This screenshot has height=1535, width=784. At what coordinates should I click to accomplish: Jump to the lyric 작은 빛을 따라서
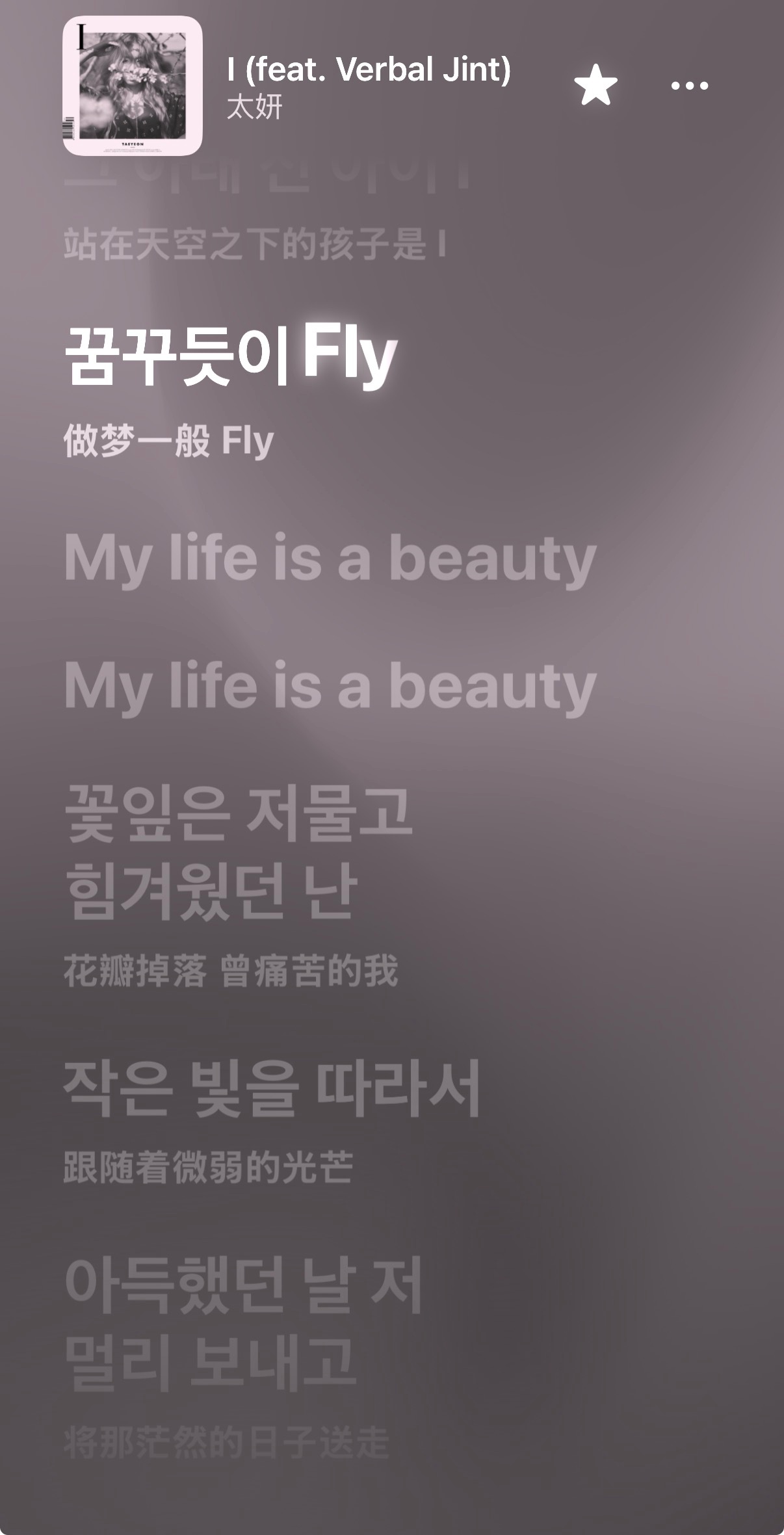(272, 1089)
